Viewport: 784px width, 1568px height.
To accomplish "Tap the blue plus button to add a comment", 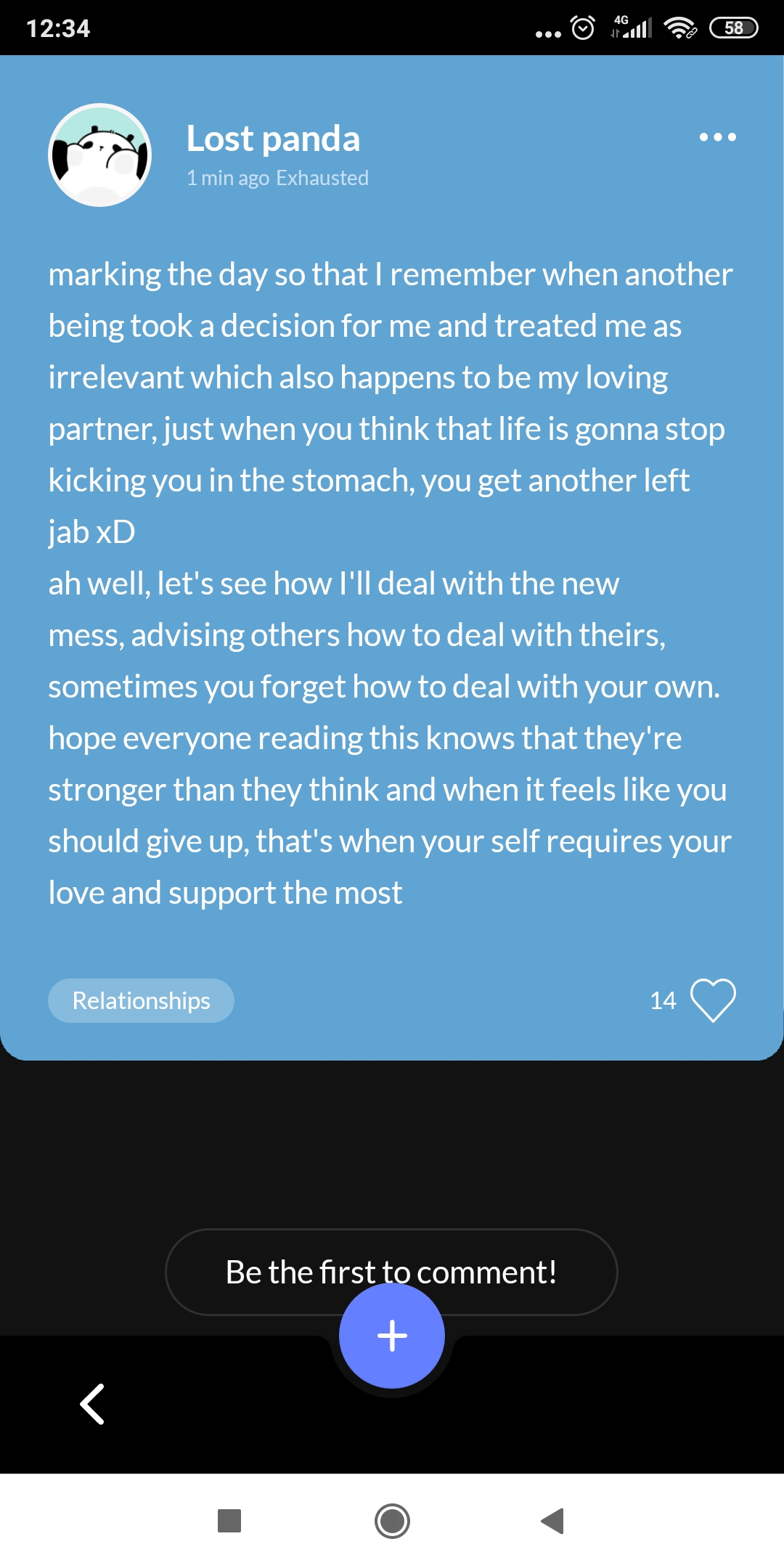I will coord(392,1336).
